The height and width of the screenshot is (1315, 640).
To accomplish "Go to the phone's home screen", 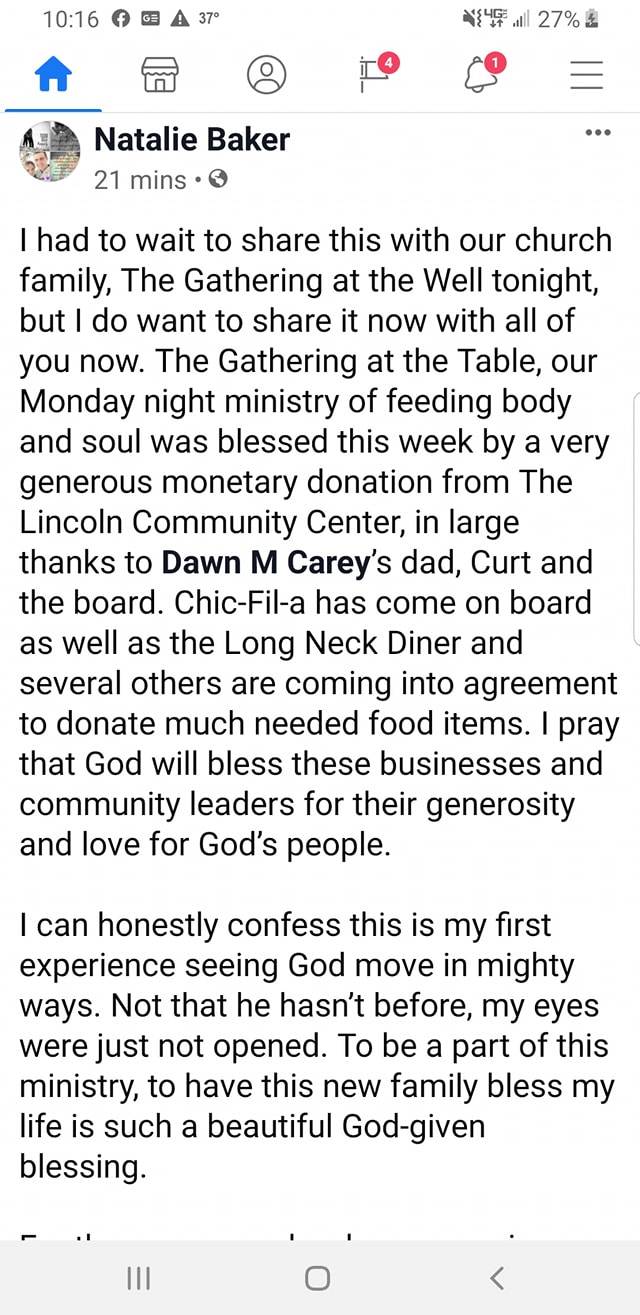I will (x=318, y=1277).
